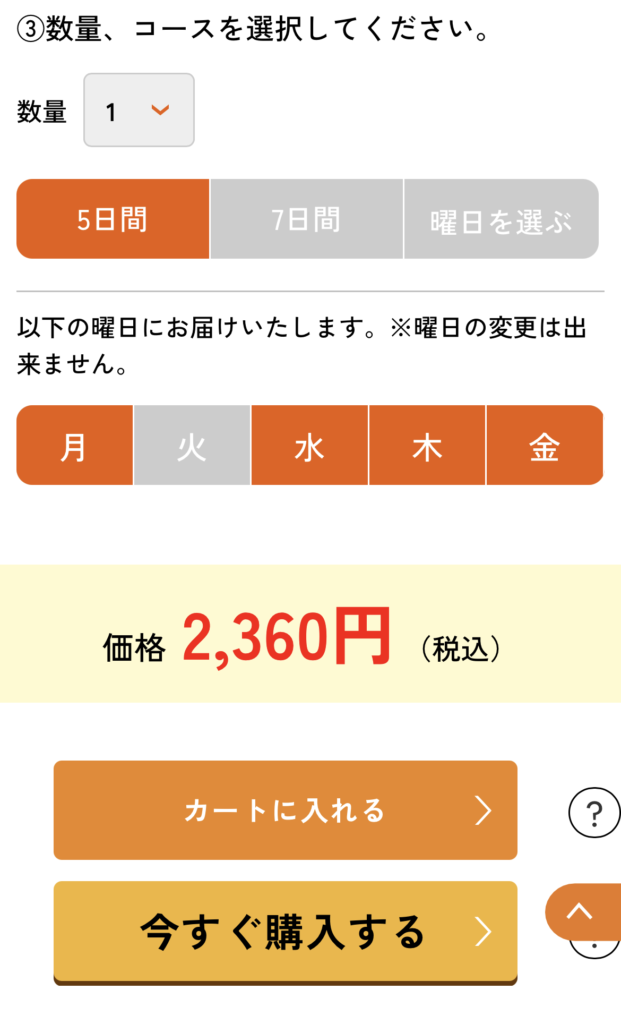Select the 5日間 course

click(113, 219)
